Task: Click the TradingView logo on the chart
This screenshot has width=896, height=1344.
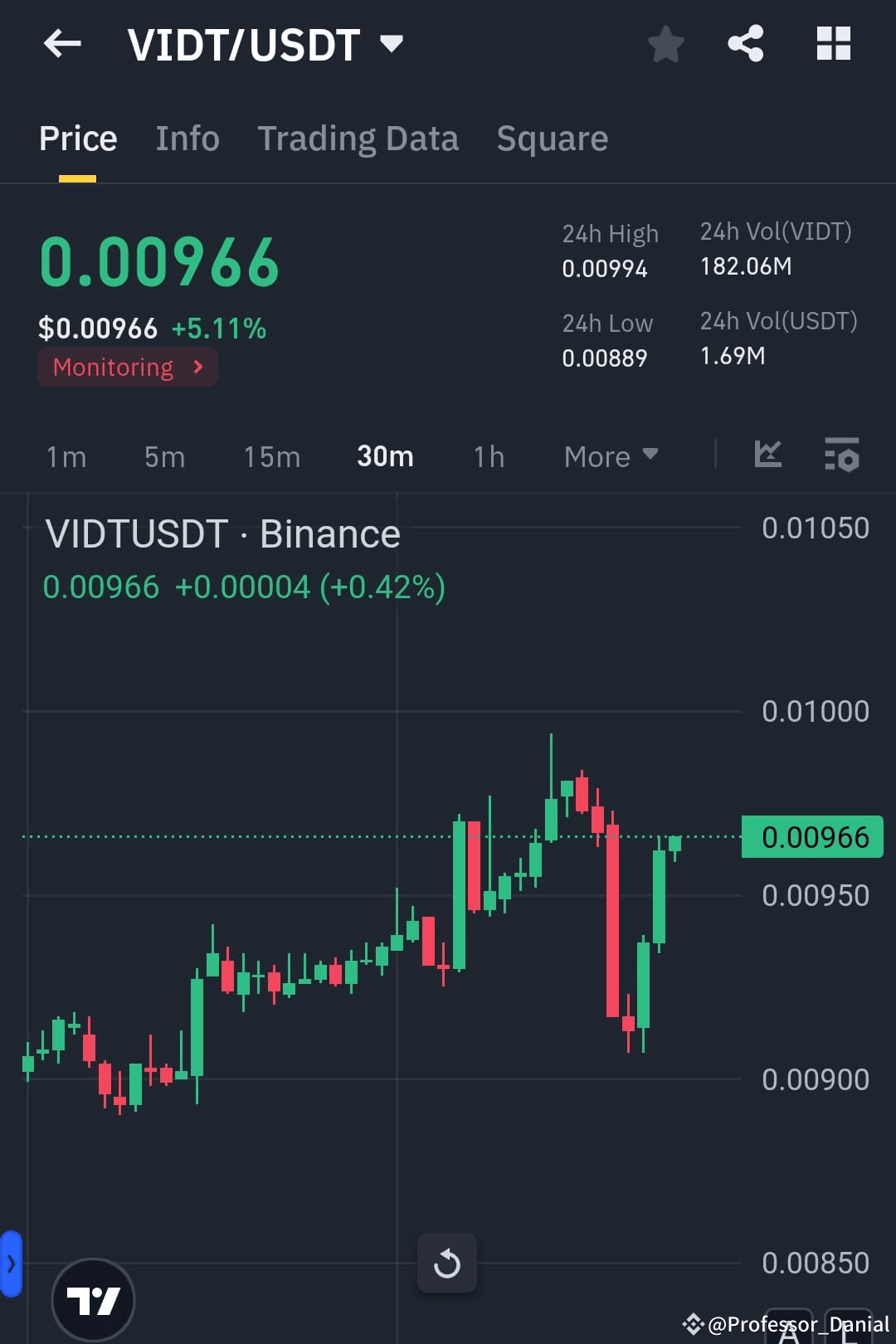Action: tap(94, 1300)
